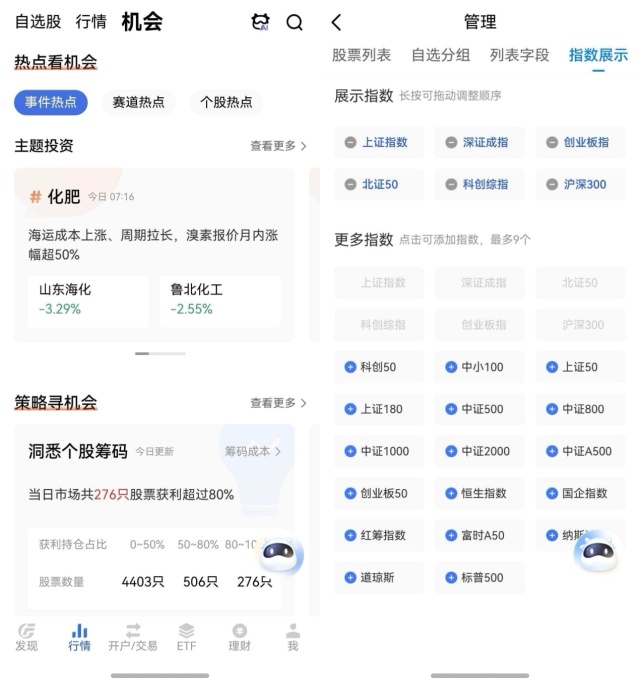Image resolution: width=640 pixels, height=683 pixels.
Task: Open the AI assistant icon in the header
Action: (x=261, y=22)
